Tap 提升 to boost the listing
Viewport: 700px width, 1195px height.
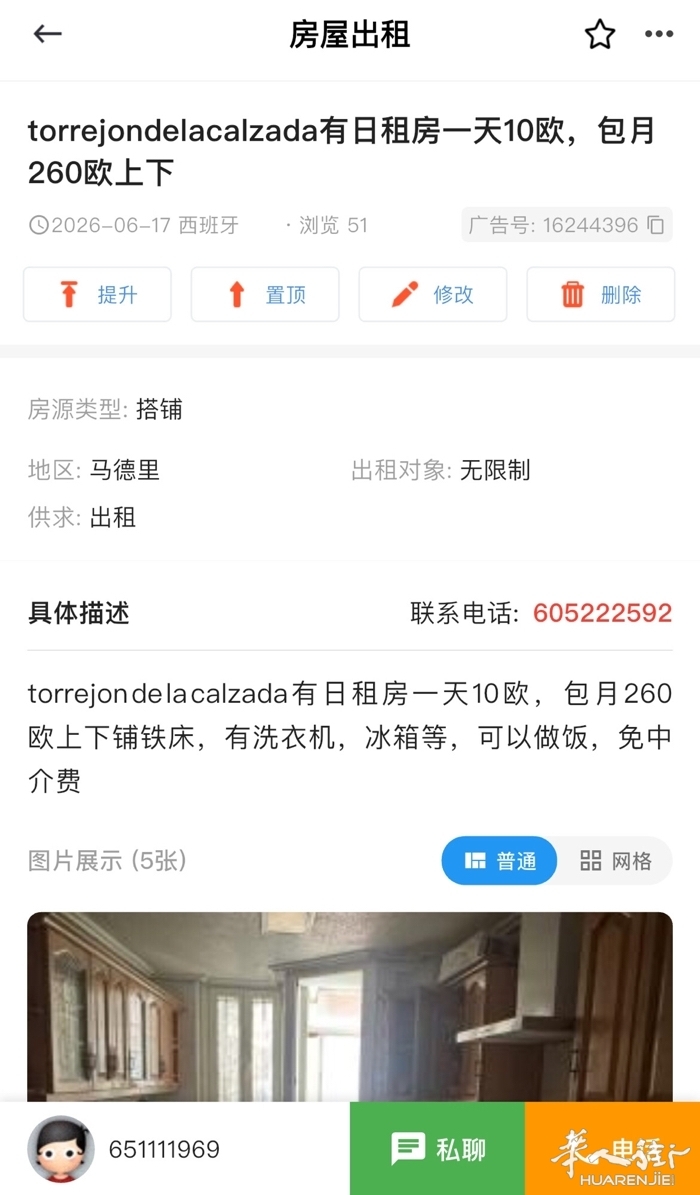pos(98,294)
